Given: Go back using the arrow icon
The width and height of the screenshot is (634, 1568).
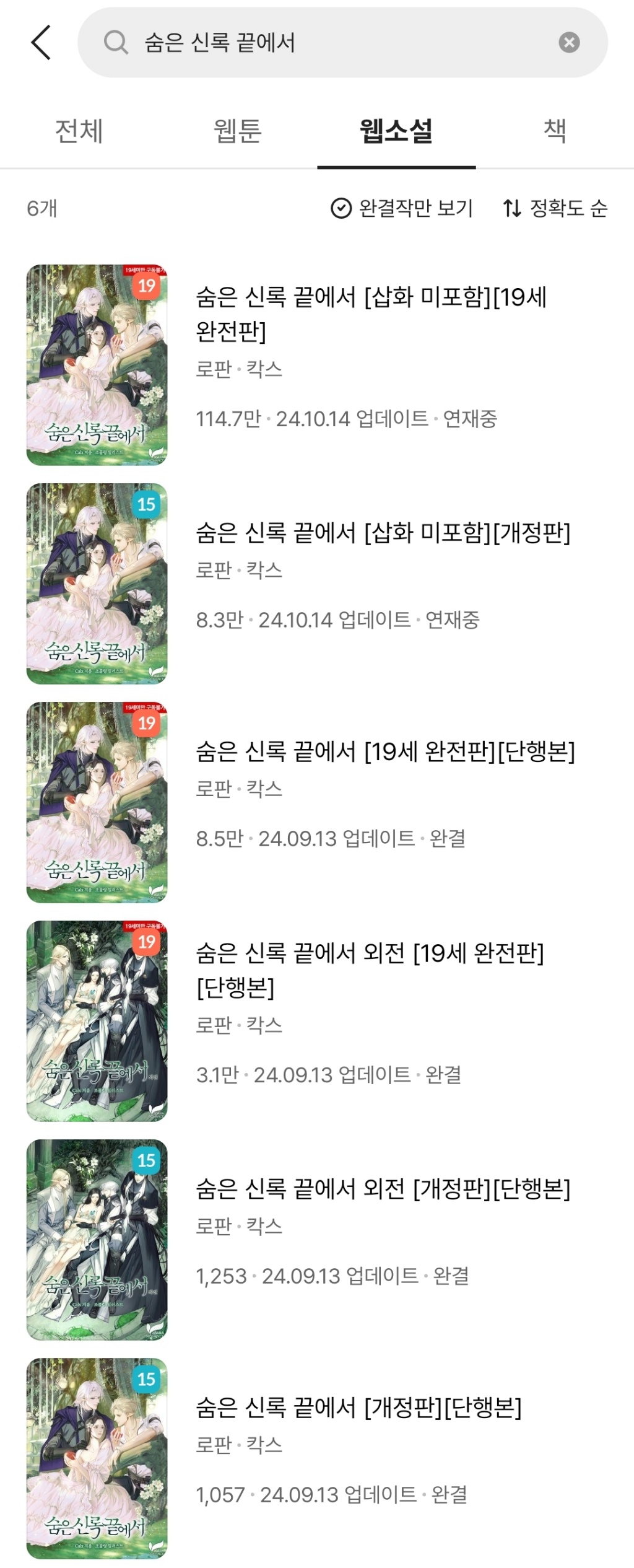Looking at the screenshot, I should click(41, 43).
